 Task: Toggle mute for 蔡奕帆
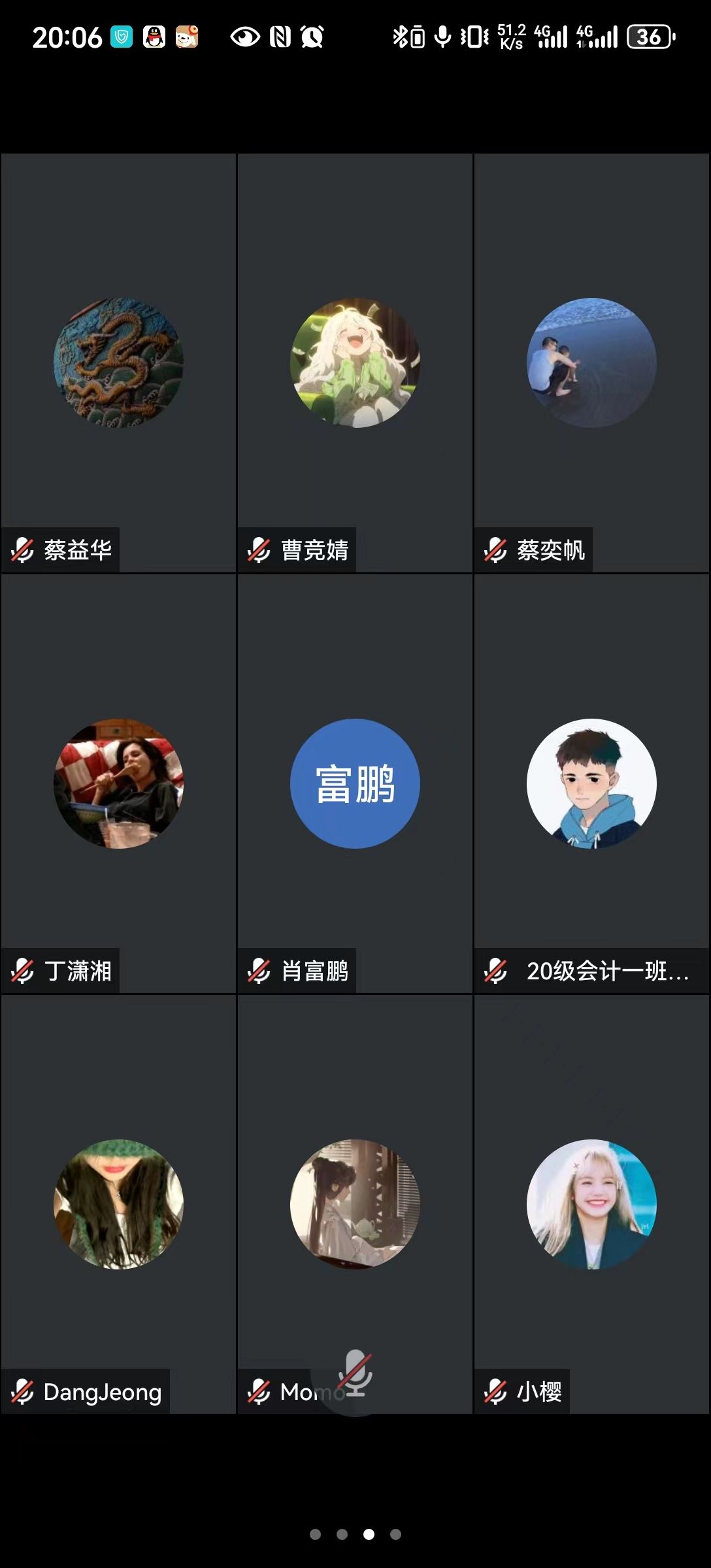click(x=496, y=551)
